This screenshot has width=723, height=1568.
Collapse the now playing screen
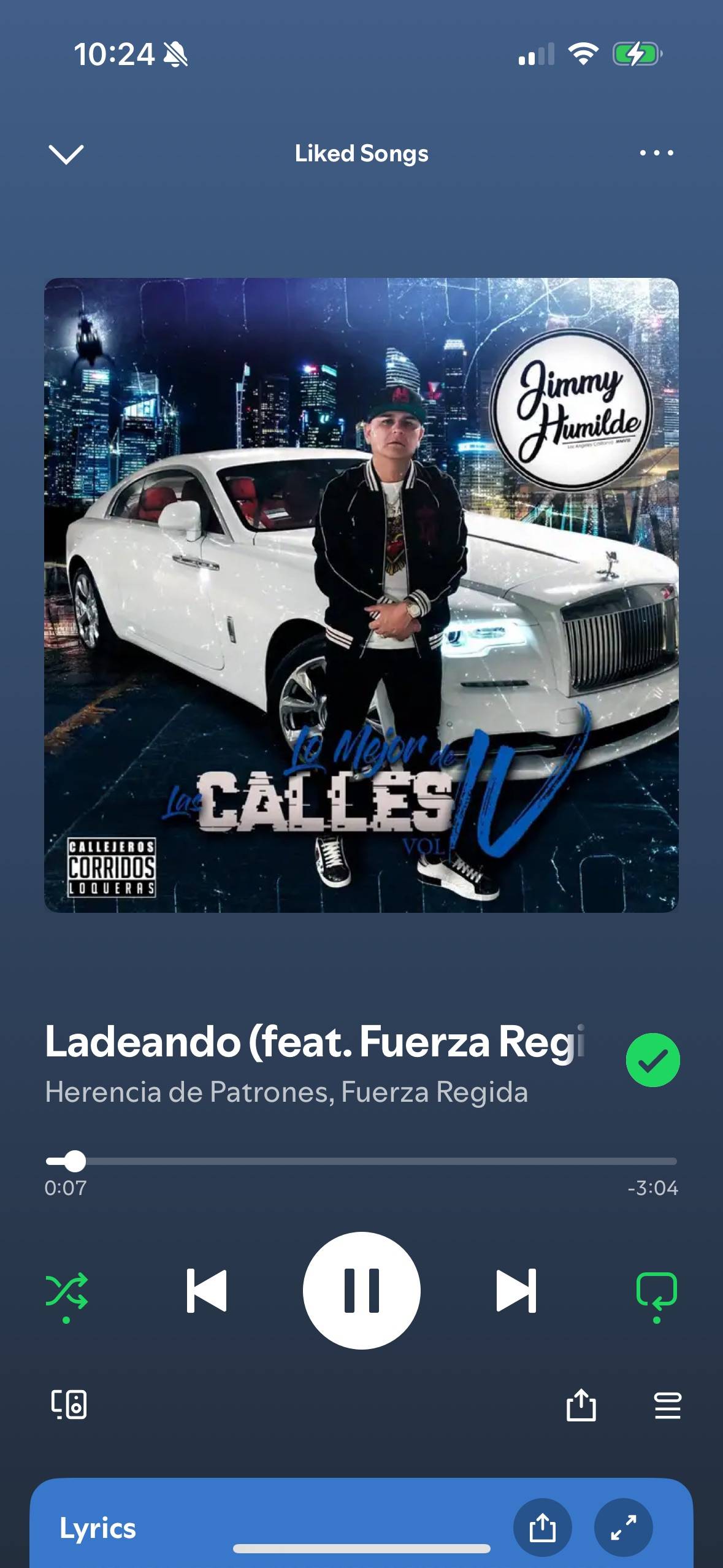[x=66, y=154]
